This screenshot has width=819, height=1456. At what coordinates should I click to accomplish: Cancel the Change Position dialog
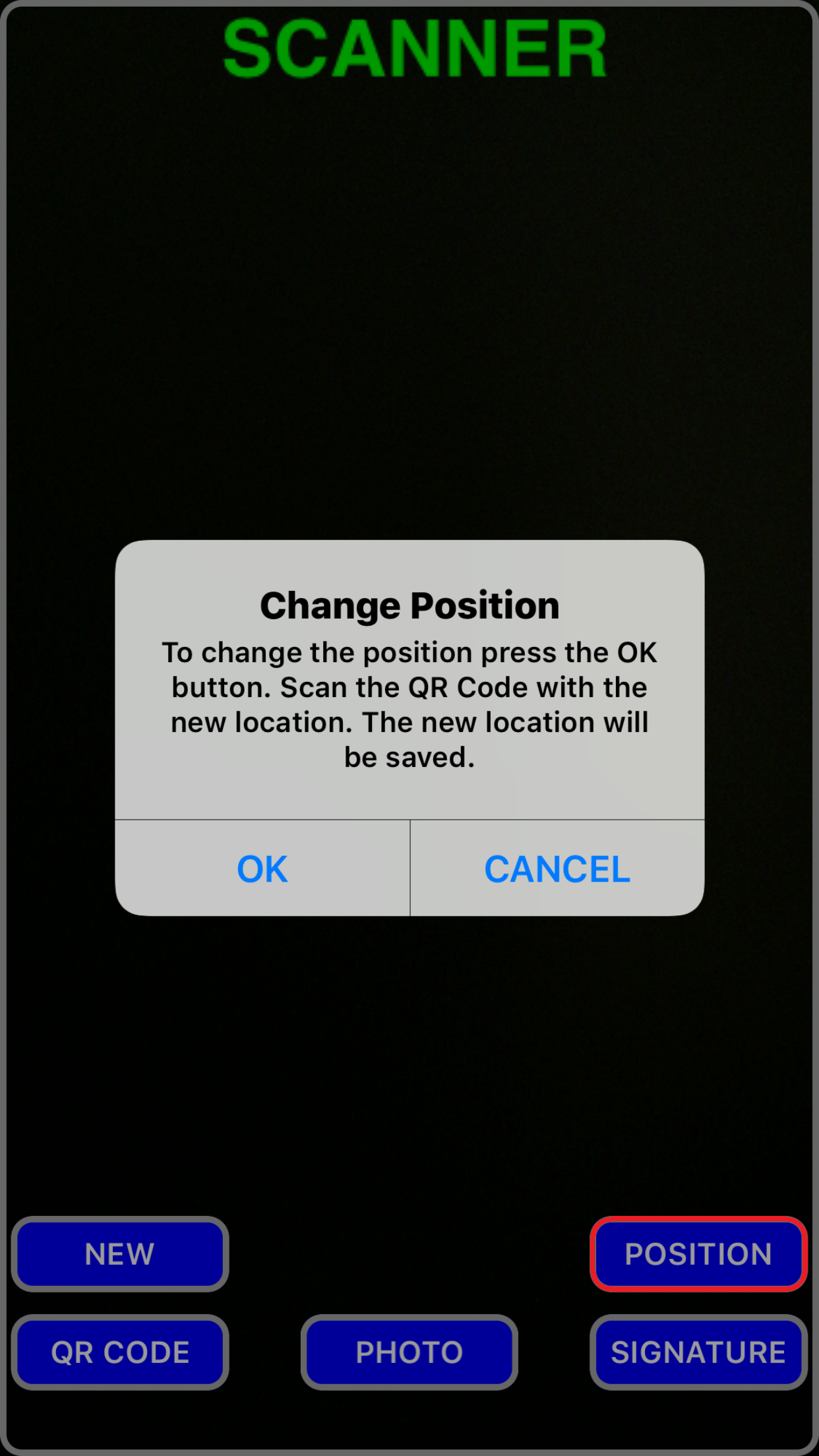[x=557, y=868]
